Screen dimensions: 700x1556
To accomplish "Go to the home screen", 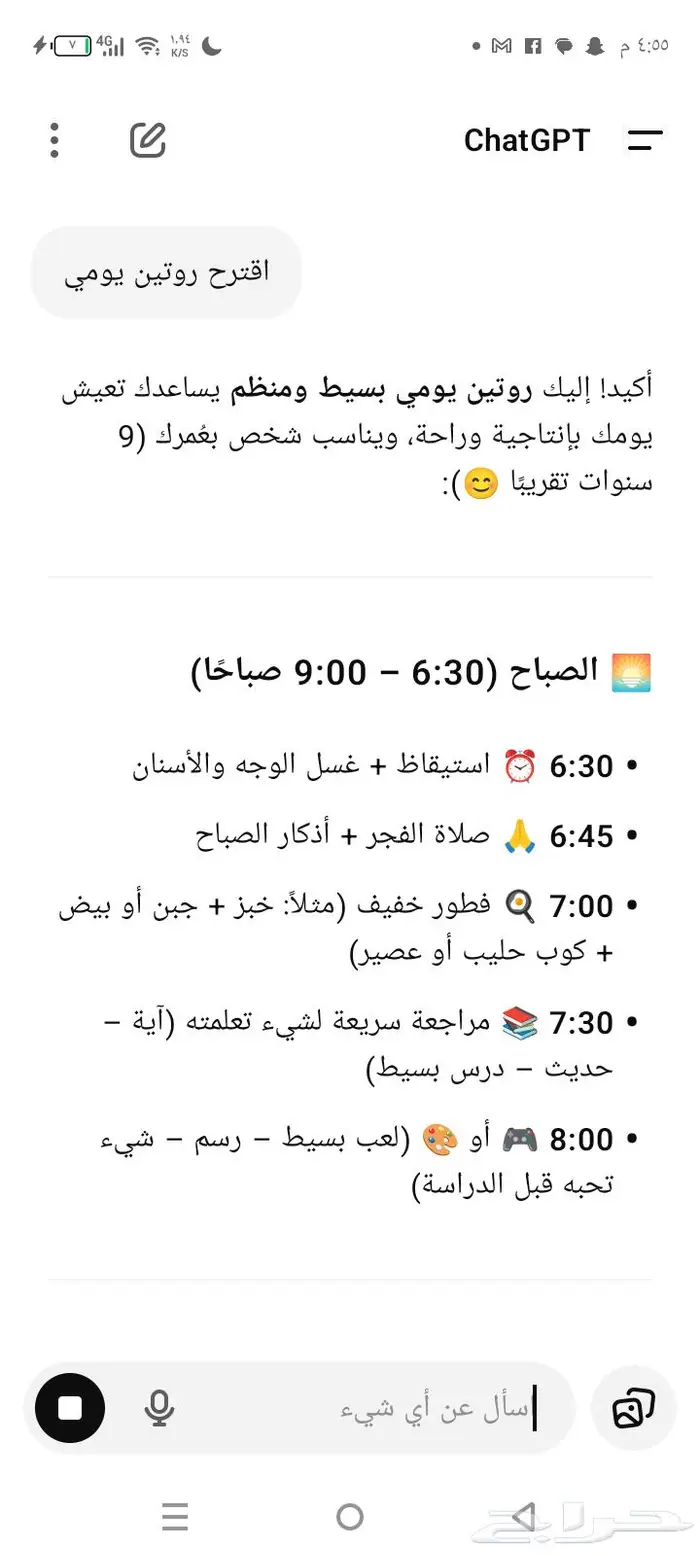I will (x=350, y=1516).
